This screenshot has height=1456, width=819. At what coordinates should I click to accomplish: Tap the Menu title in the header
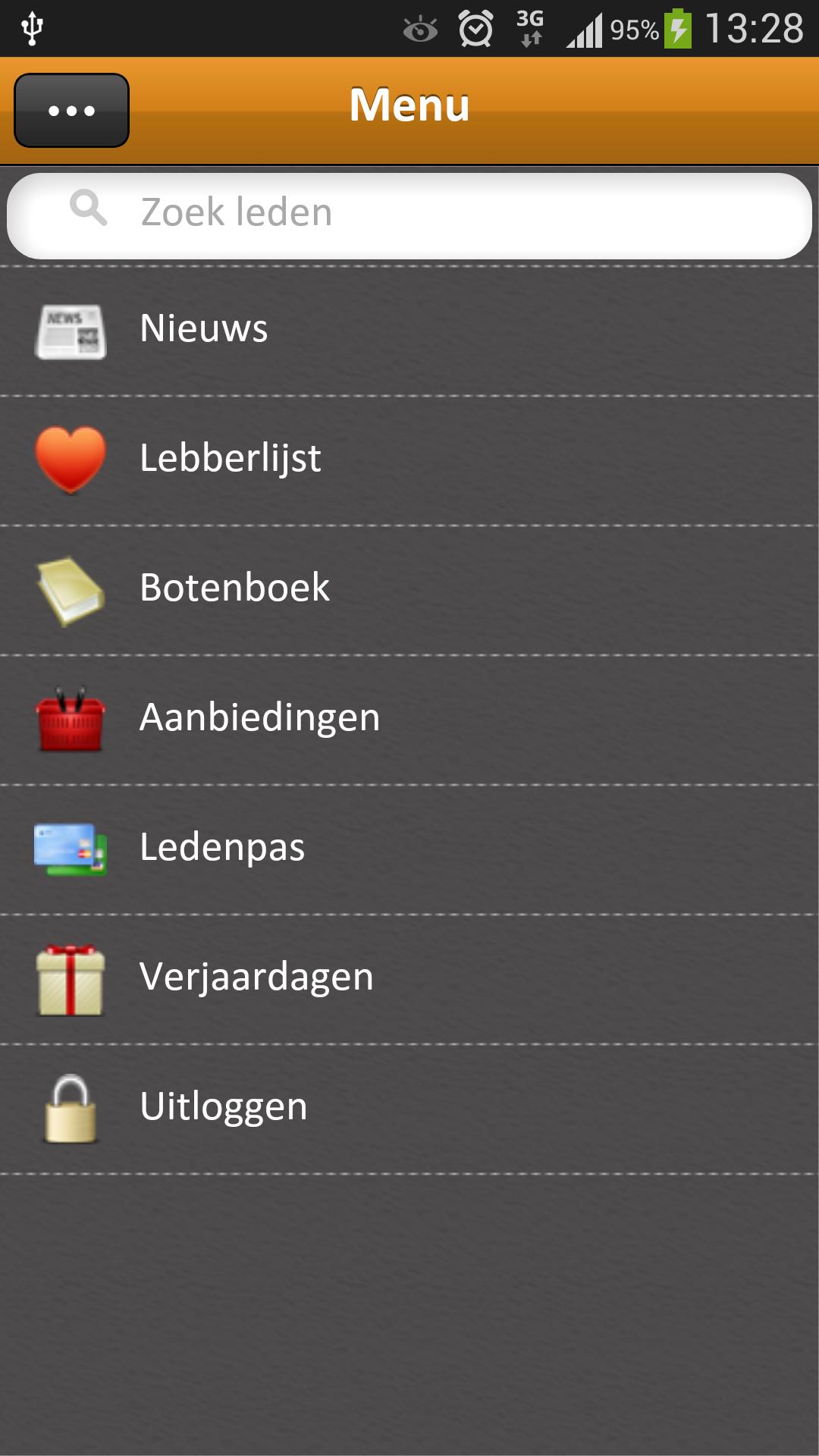tap(409, 106)
